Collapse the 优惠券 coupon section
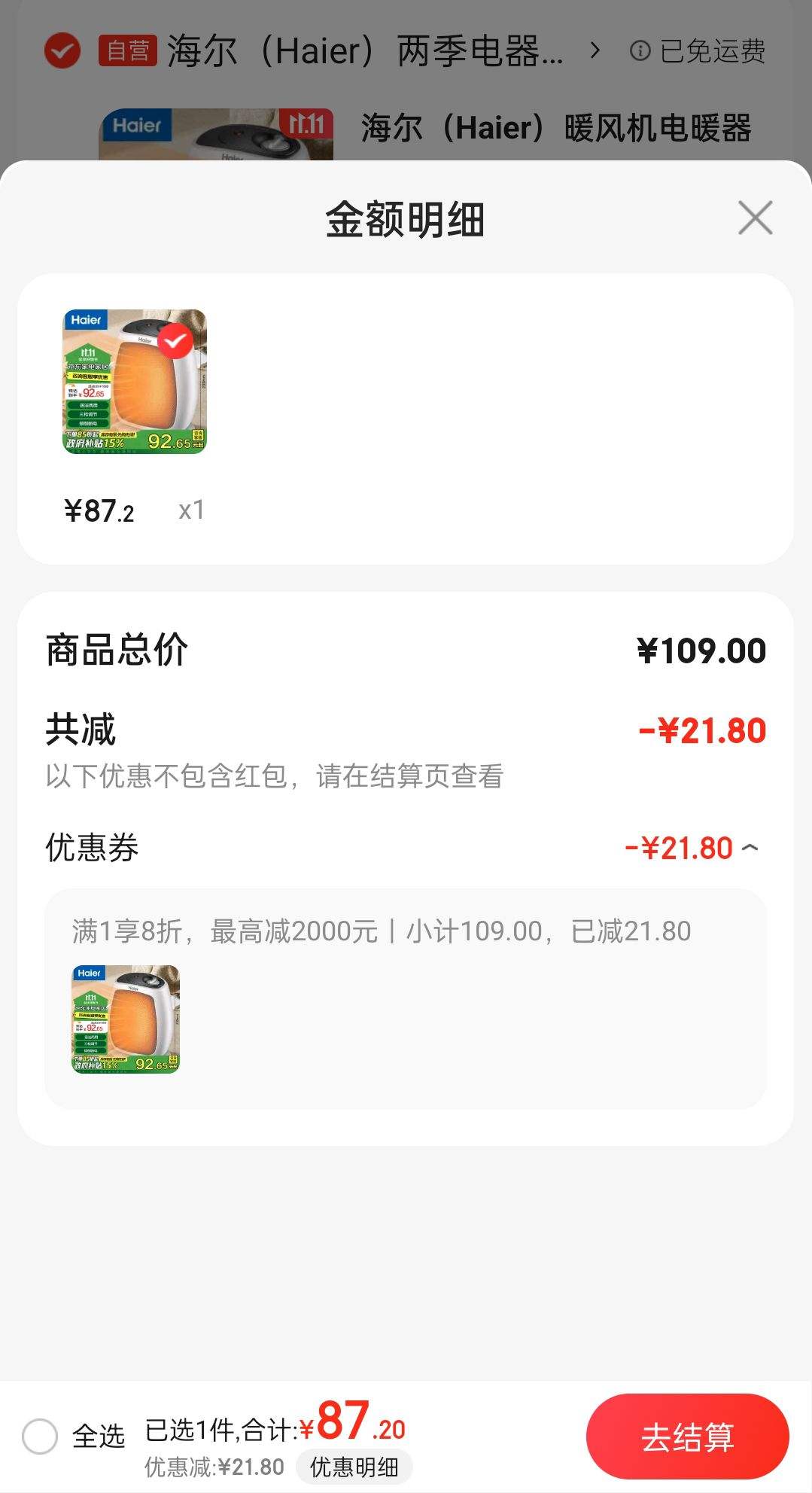Screen dimensions: 812x1493 (750, 848)
